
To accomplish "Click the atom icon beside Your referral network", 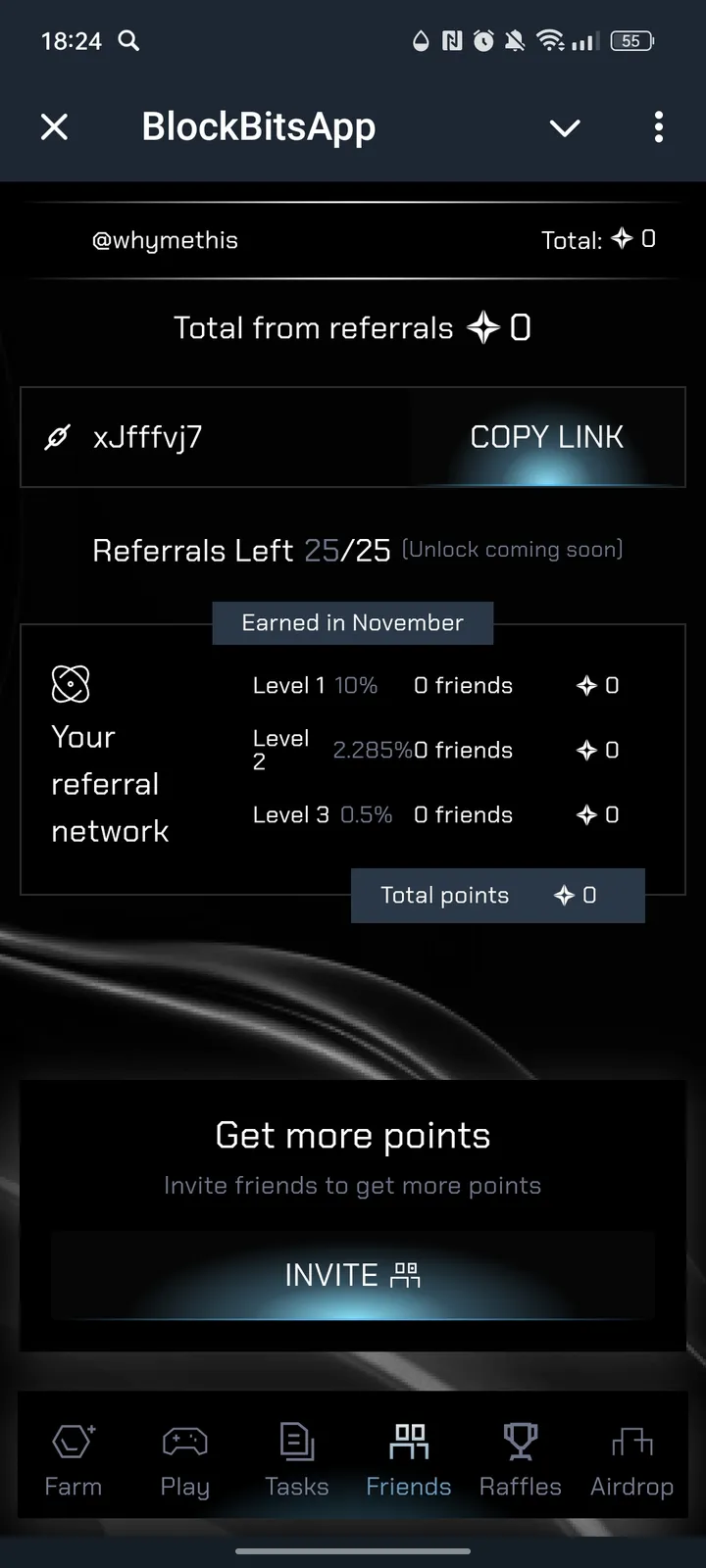I will click(x=70, y=684).
